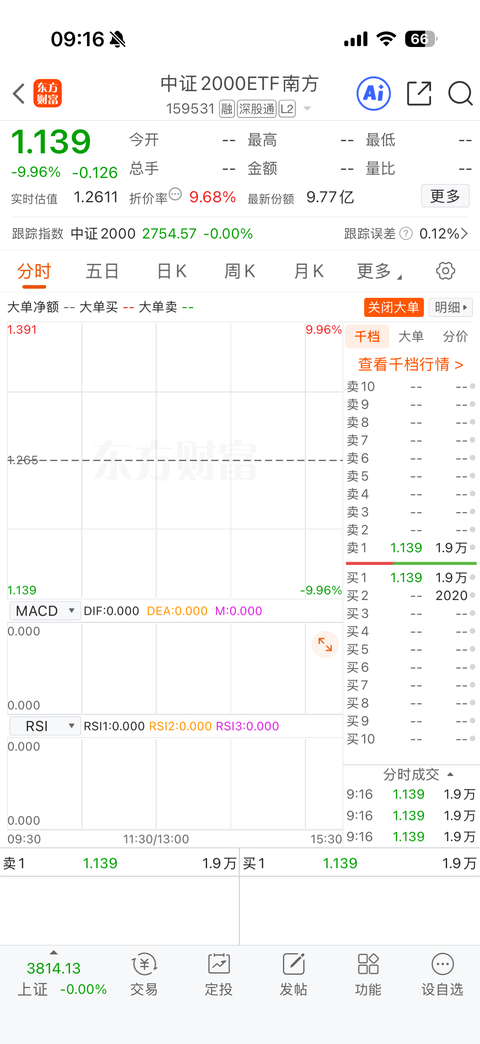
Task: Tap the 更多 button beside 最新份额
Action: pos(445,196)
